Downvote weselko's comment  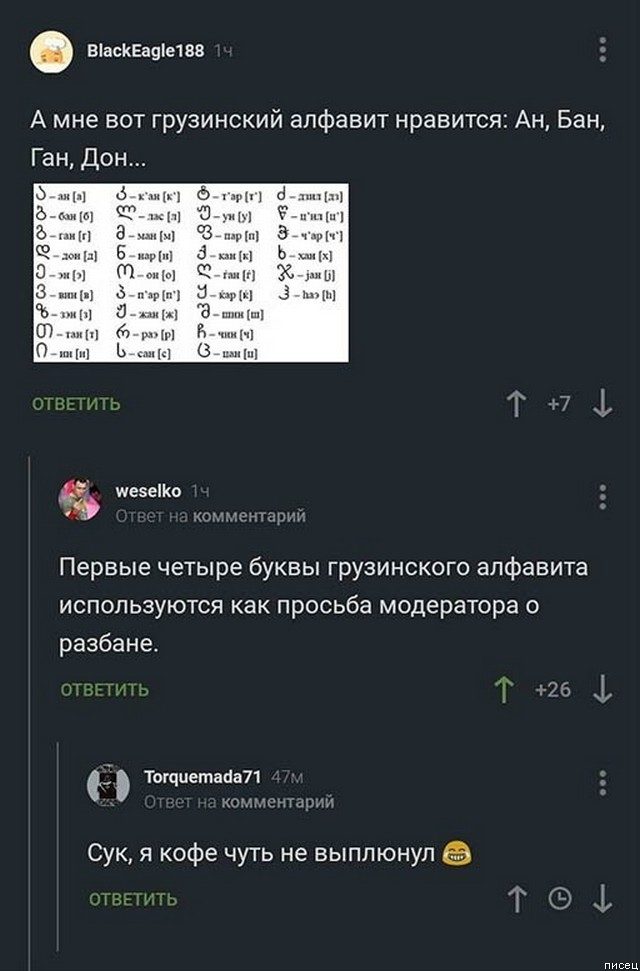coord(602,689)
